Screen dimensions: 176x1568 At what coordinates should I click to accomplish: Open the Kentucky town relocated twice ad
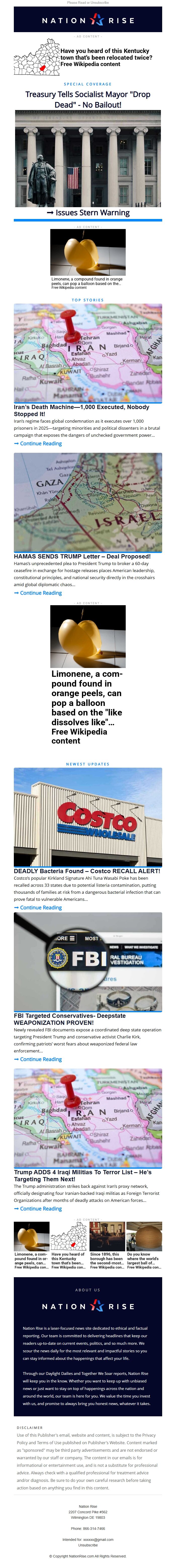click(106, 57)
